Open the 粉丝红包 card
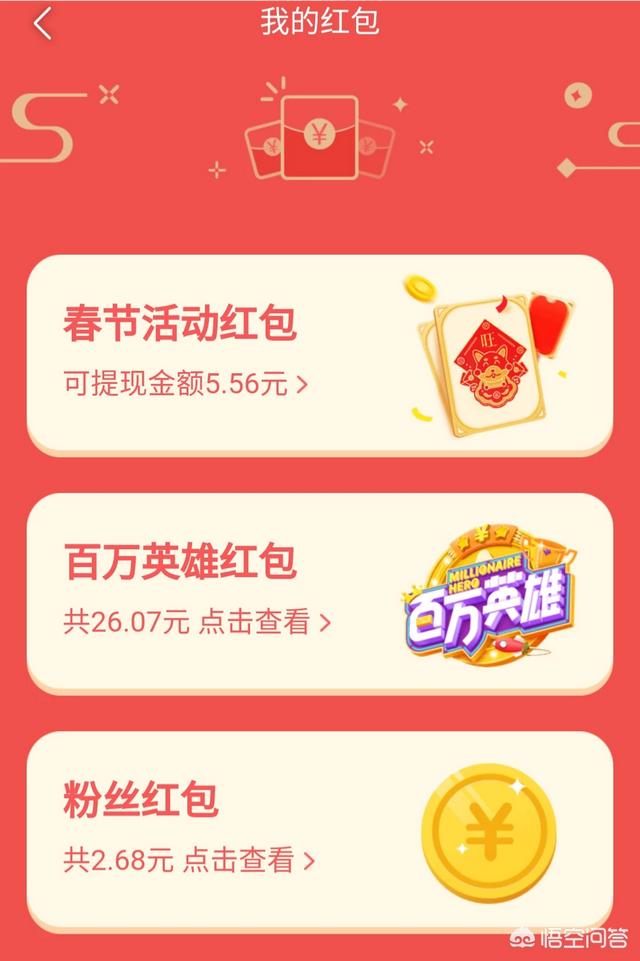 (318, 830)
